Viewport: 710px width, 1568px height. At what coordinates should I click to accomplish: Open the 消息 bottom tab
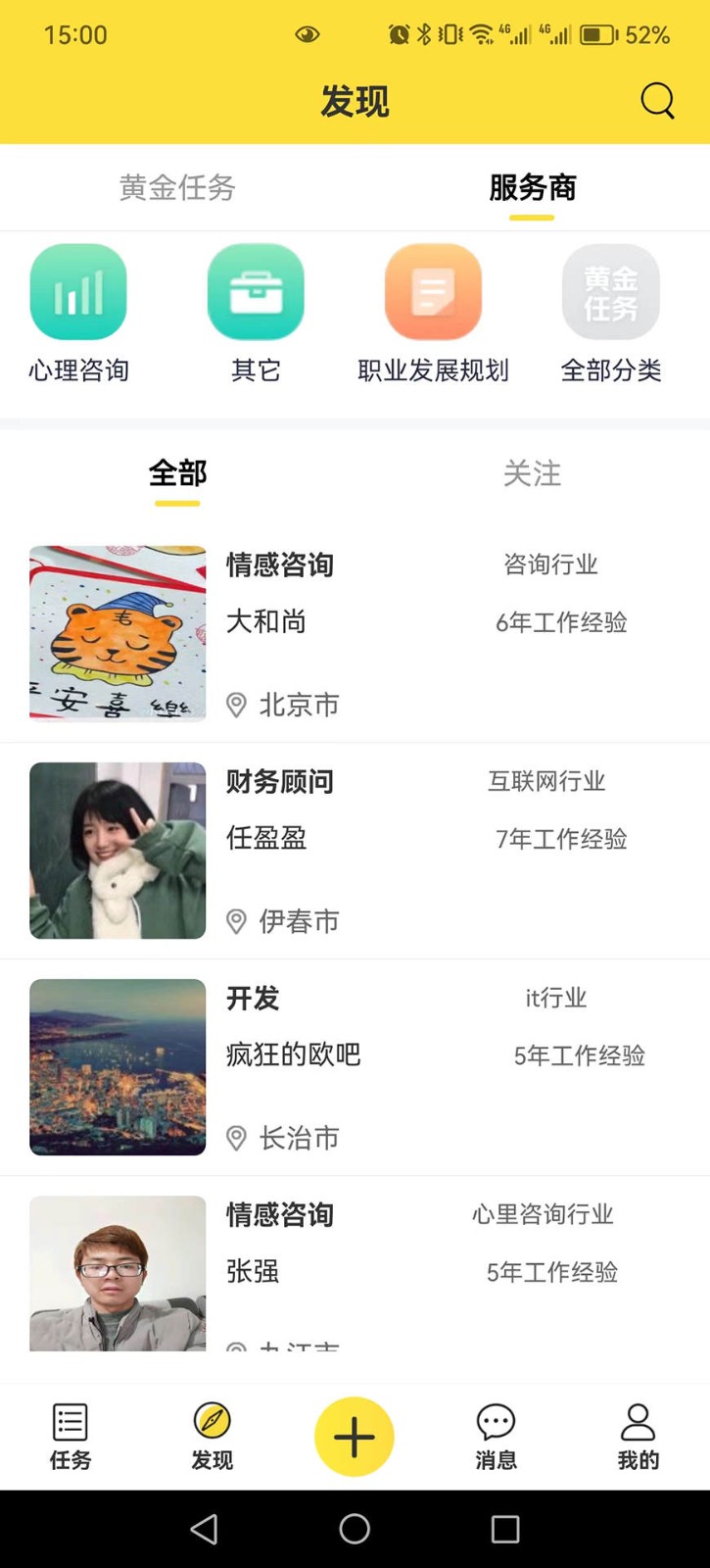496,1437
